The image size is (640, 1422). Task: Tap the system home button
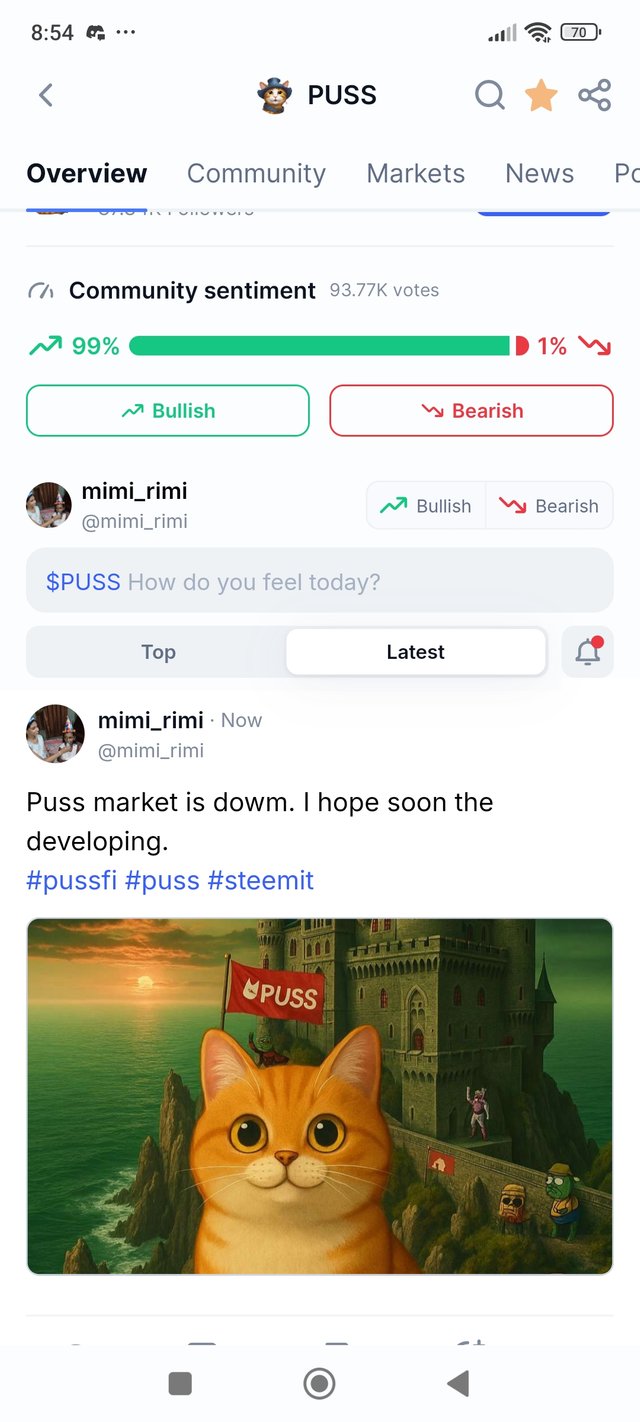319,1383
